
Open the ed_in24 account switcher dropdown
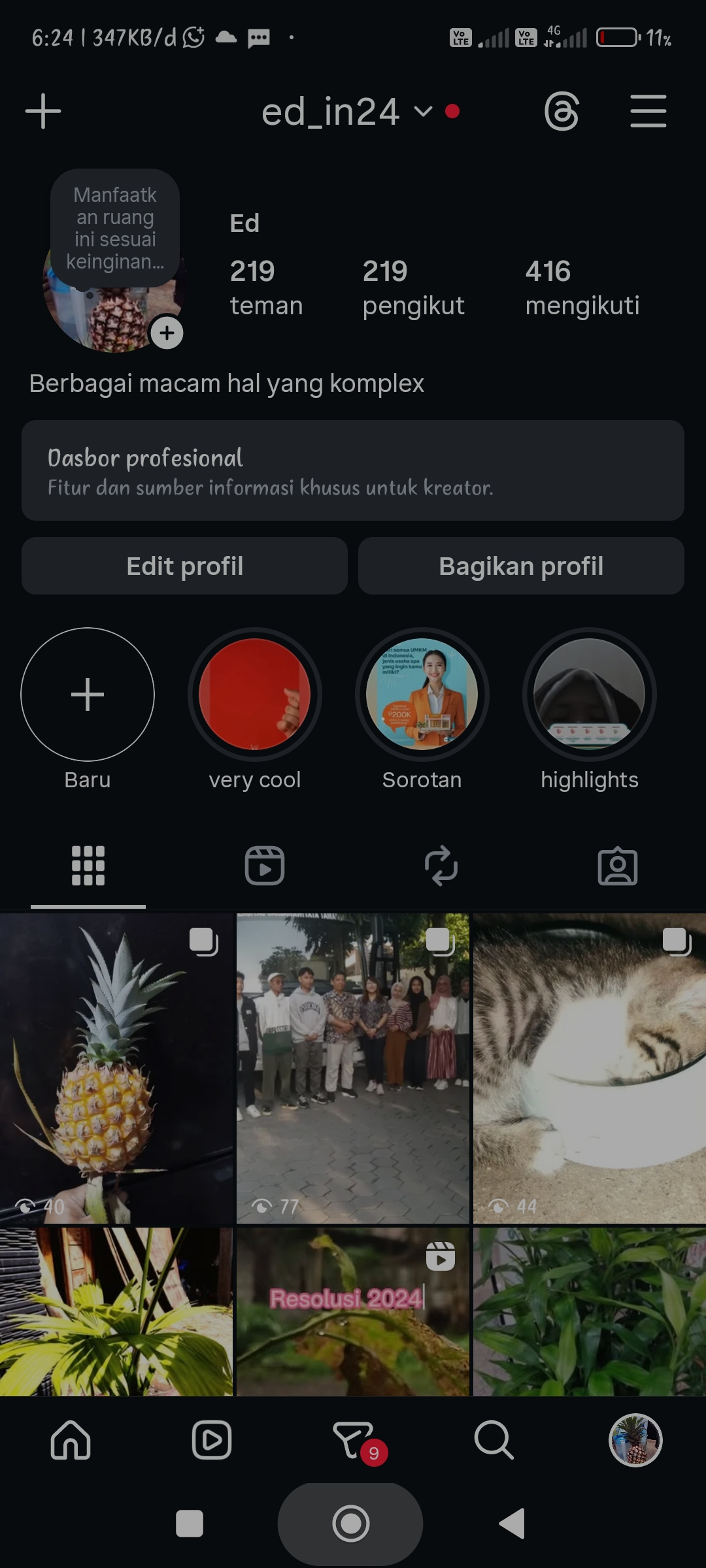tap(346, 112)
